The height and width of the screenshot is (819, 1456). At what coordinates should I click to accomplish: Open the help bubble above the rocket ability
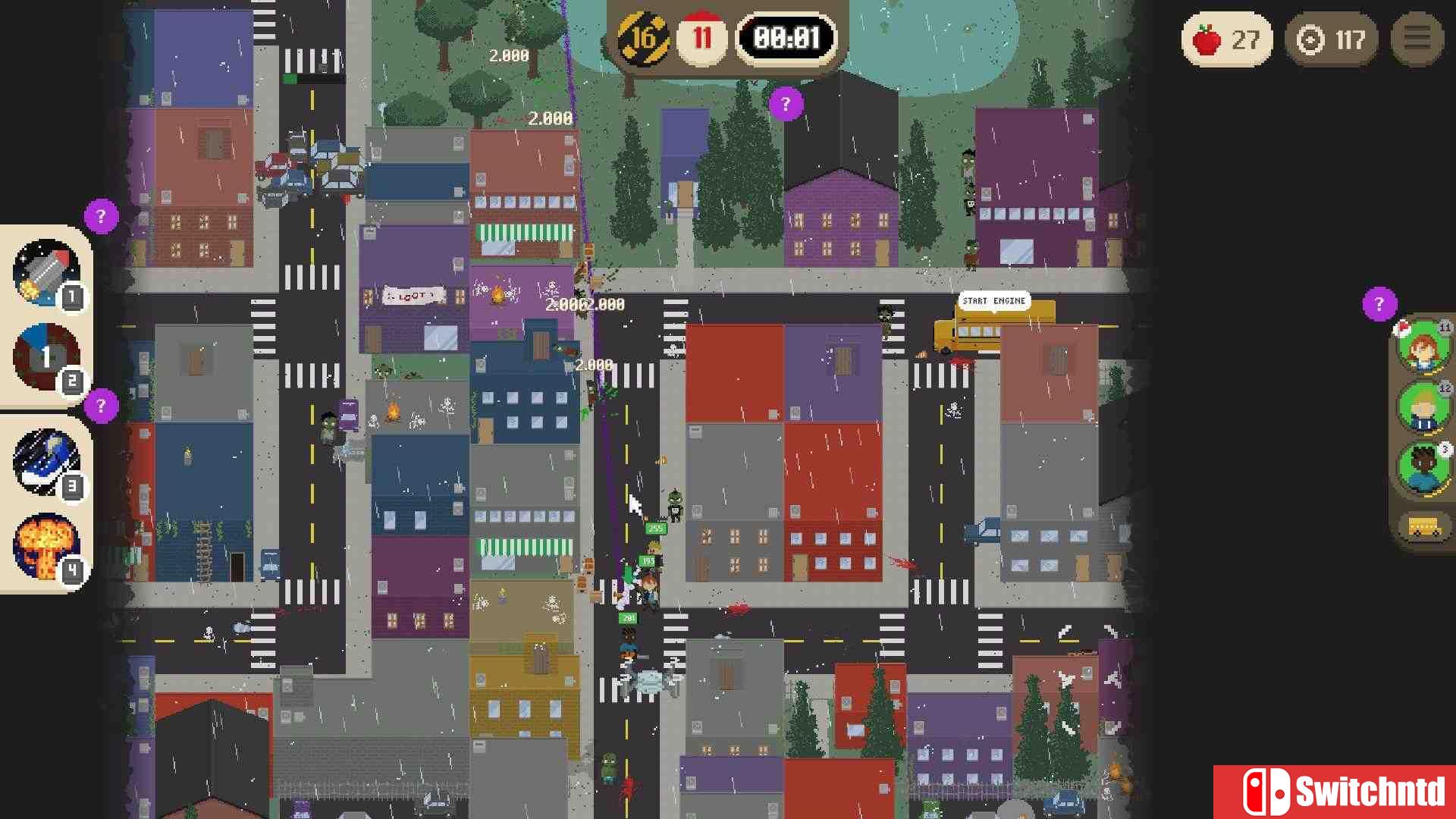pos(101,217)
